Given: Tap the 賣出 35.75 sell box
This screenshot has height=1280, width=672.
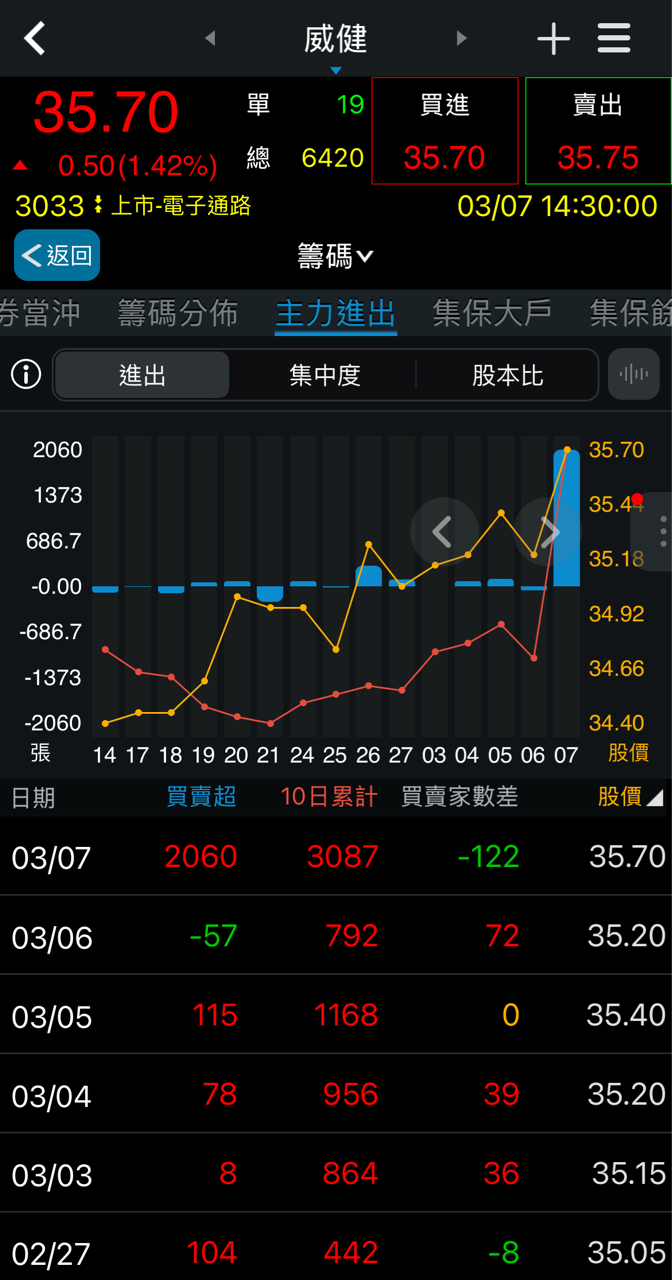Looking at the screenshot, I should (598, 131).
